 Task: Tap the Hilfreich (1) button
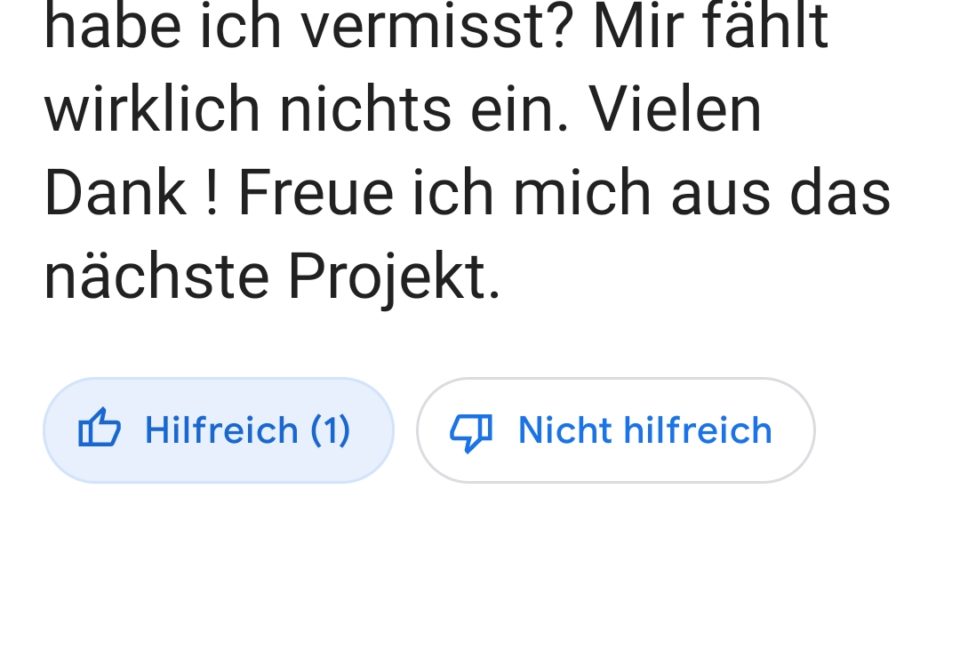[218, 431]
